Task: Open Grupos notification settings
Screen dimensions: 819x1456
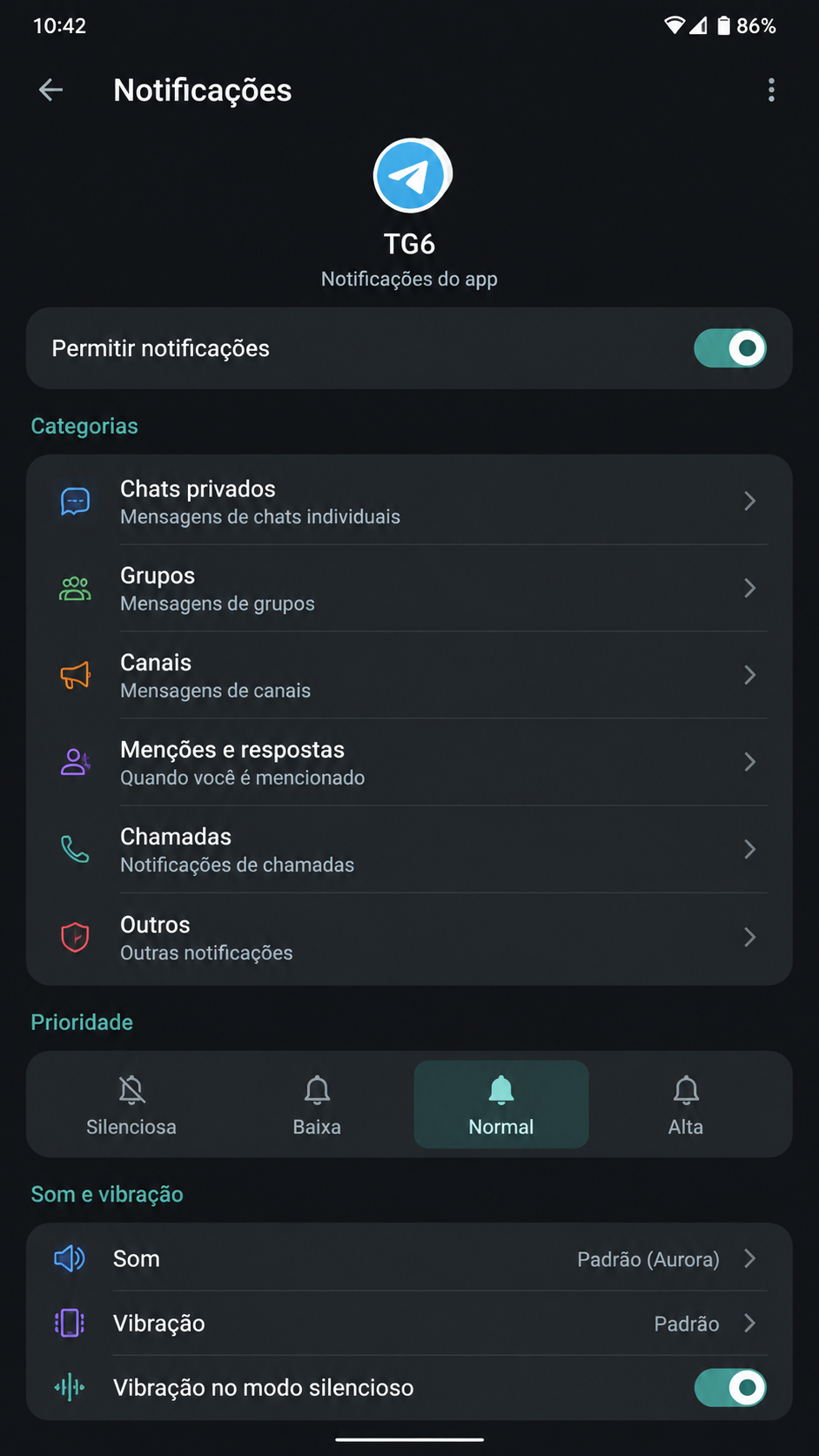Action: click(409, 588)
